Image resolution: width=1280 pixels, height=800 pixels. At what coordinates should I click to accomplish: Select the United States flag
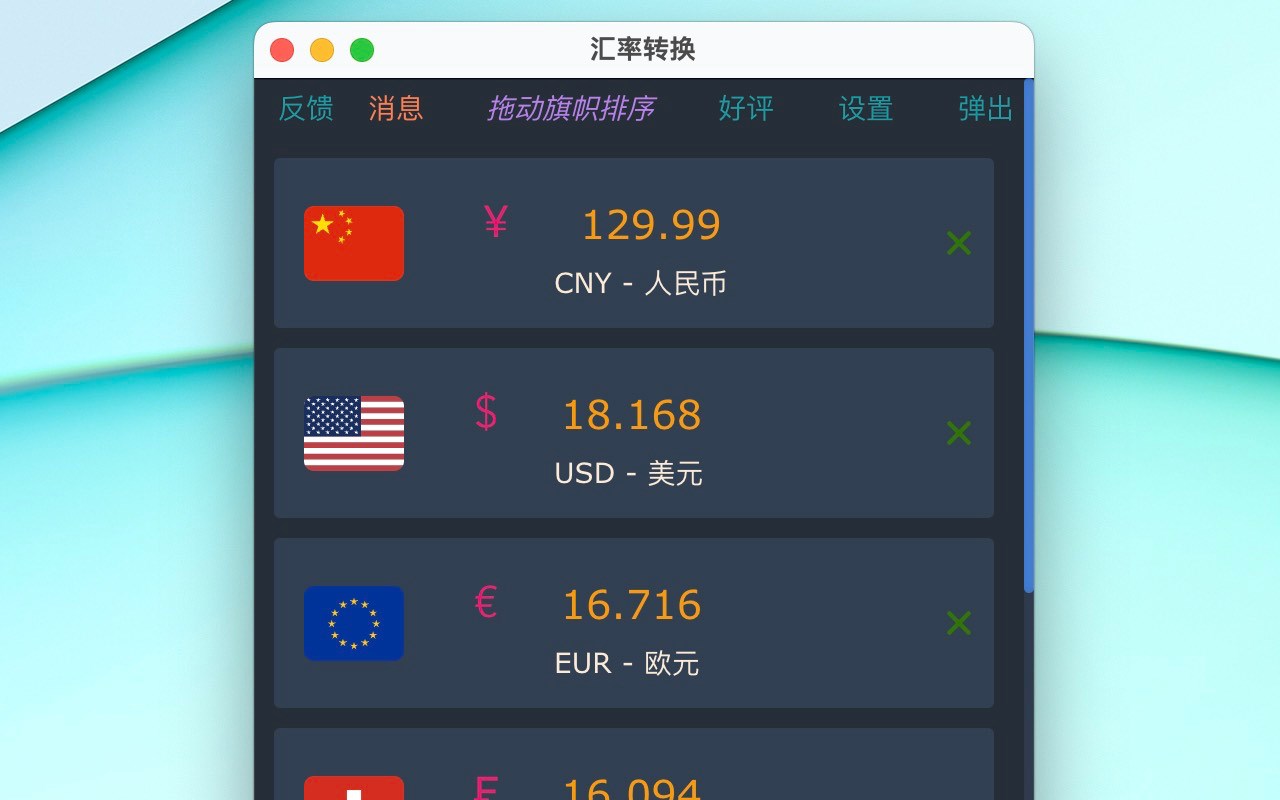click(x=354, y=433)
